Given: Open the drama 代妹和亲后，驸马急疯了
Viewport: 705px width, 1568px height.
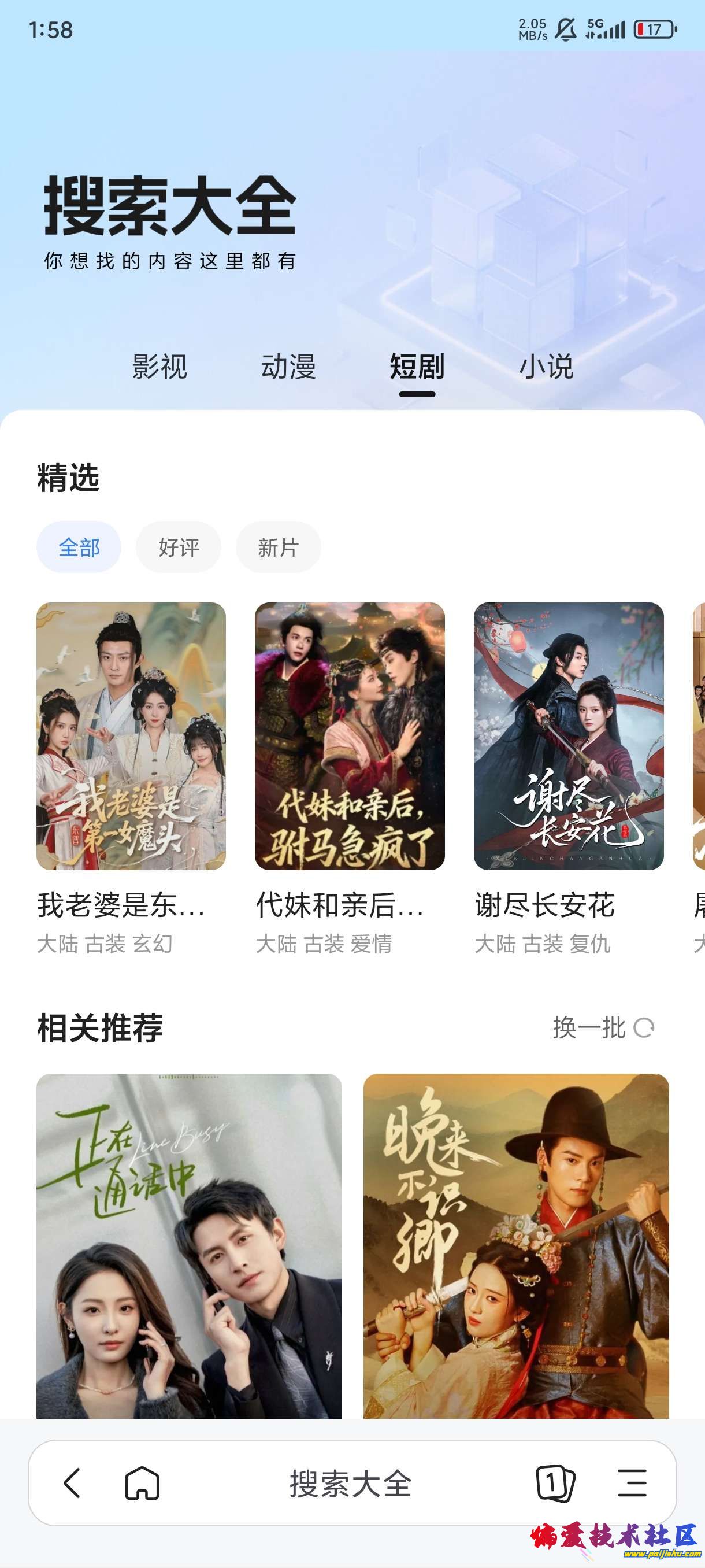Looking at the screenshot, I should tap(350, 736).
